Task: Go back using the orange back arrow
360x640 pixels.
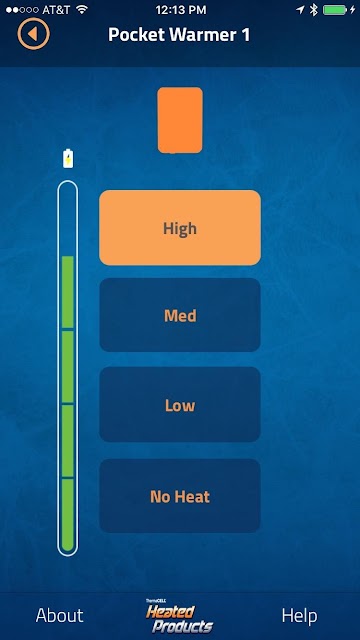Action: (33, 34)
